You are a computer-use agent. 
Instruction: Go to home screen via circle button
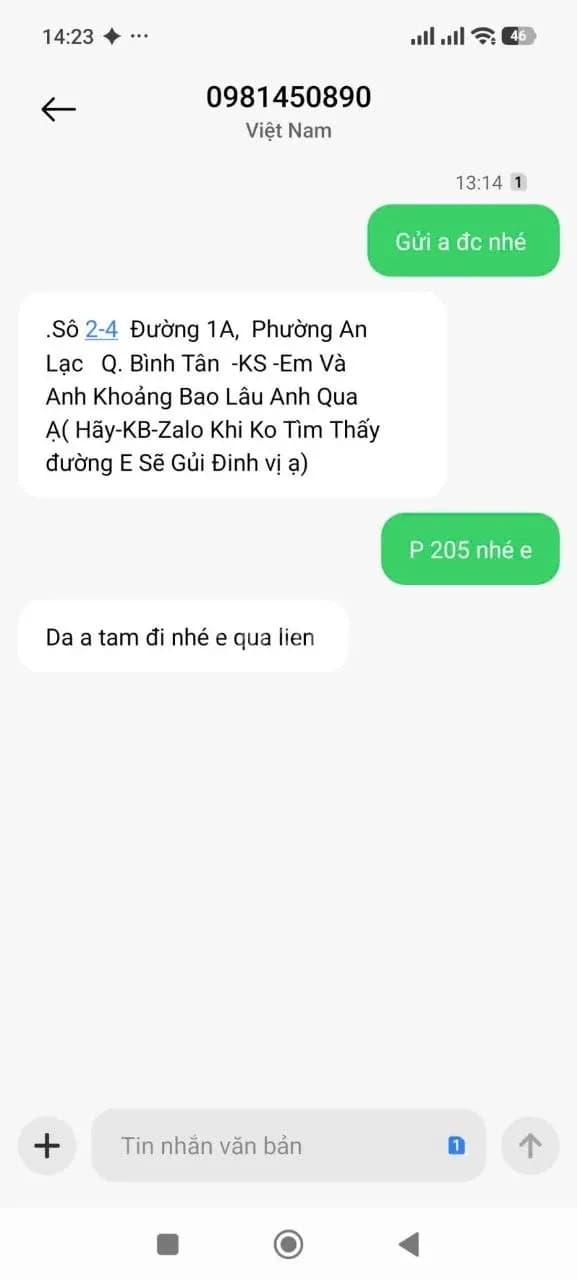[x=289, y=1244]
